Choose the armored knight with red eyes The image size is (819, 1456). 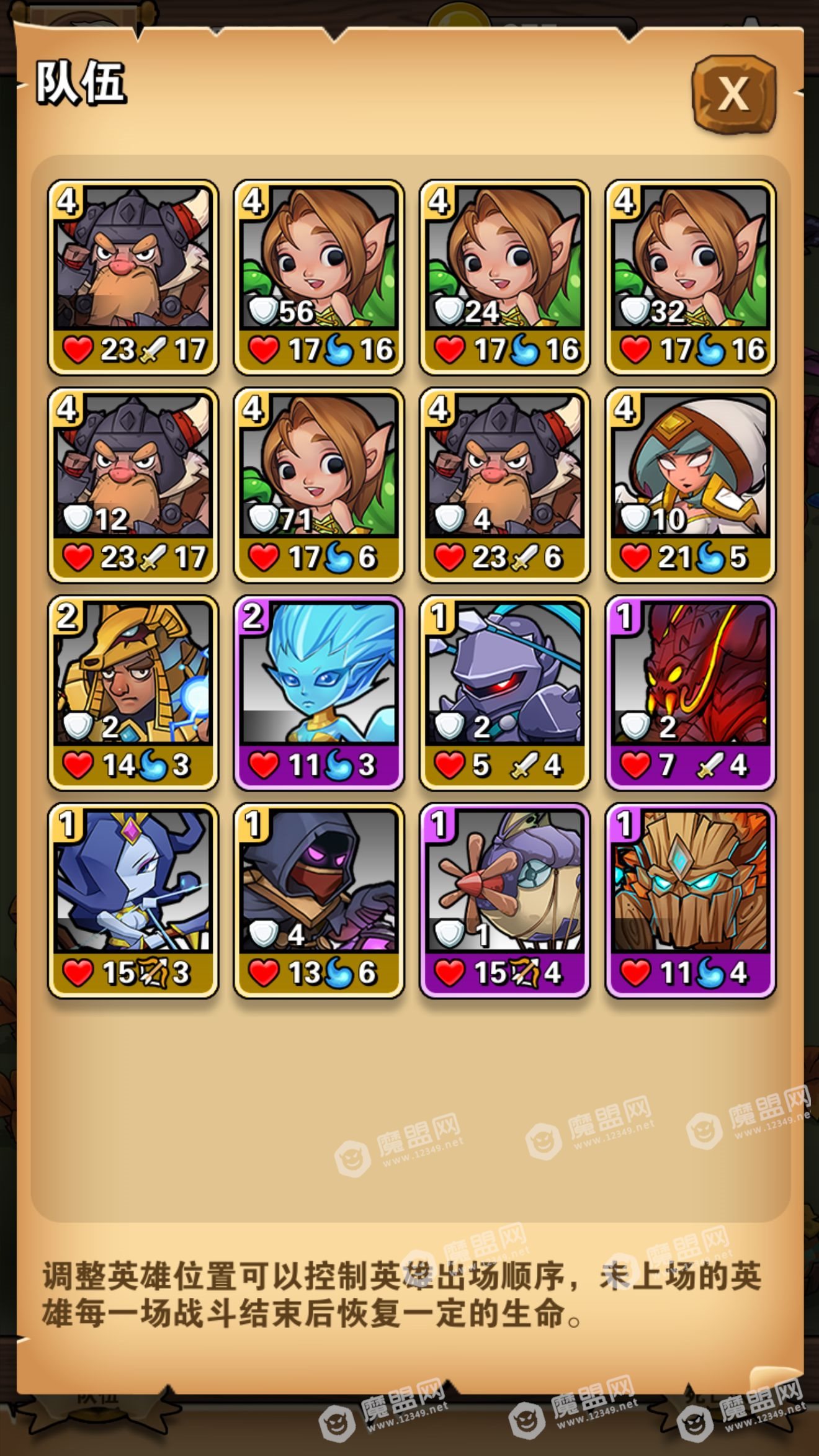tap(504, 693)
